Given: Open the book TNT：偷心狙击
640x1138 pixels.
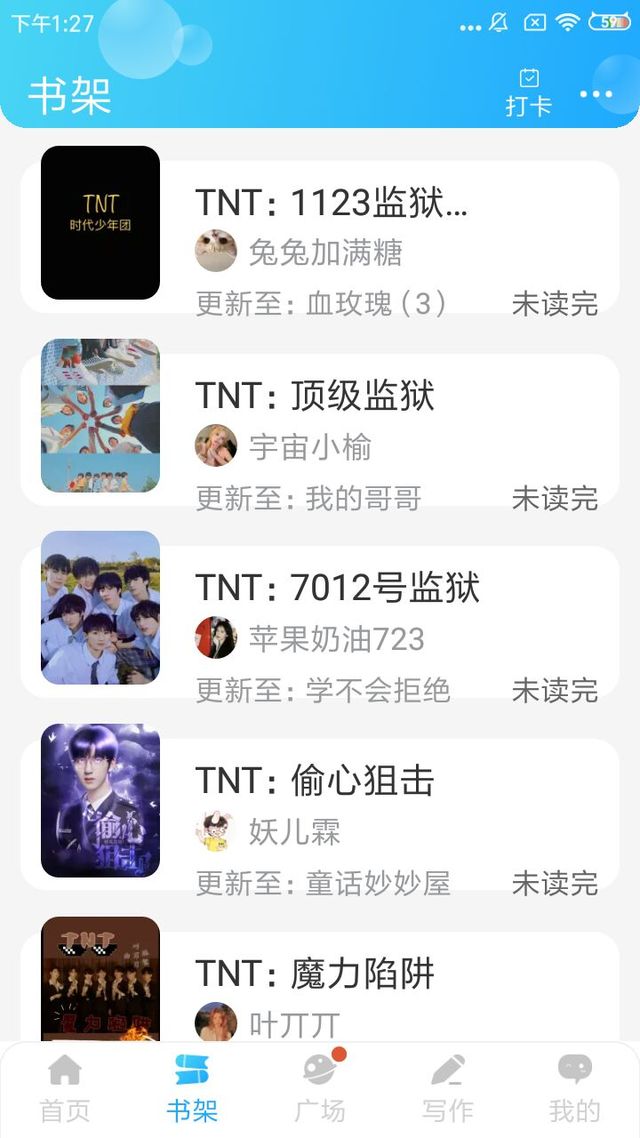Looking at the screenshot, I should click(319, 808).
